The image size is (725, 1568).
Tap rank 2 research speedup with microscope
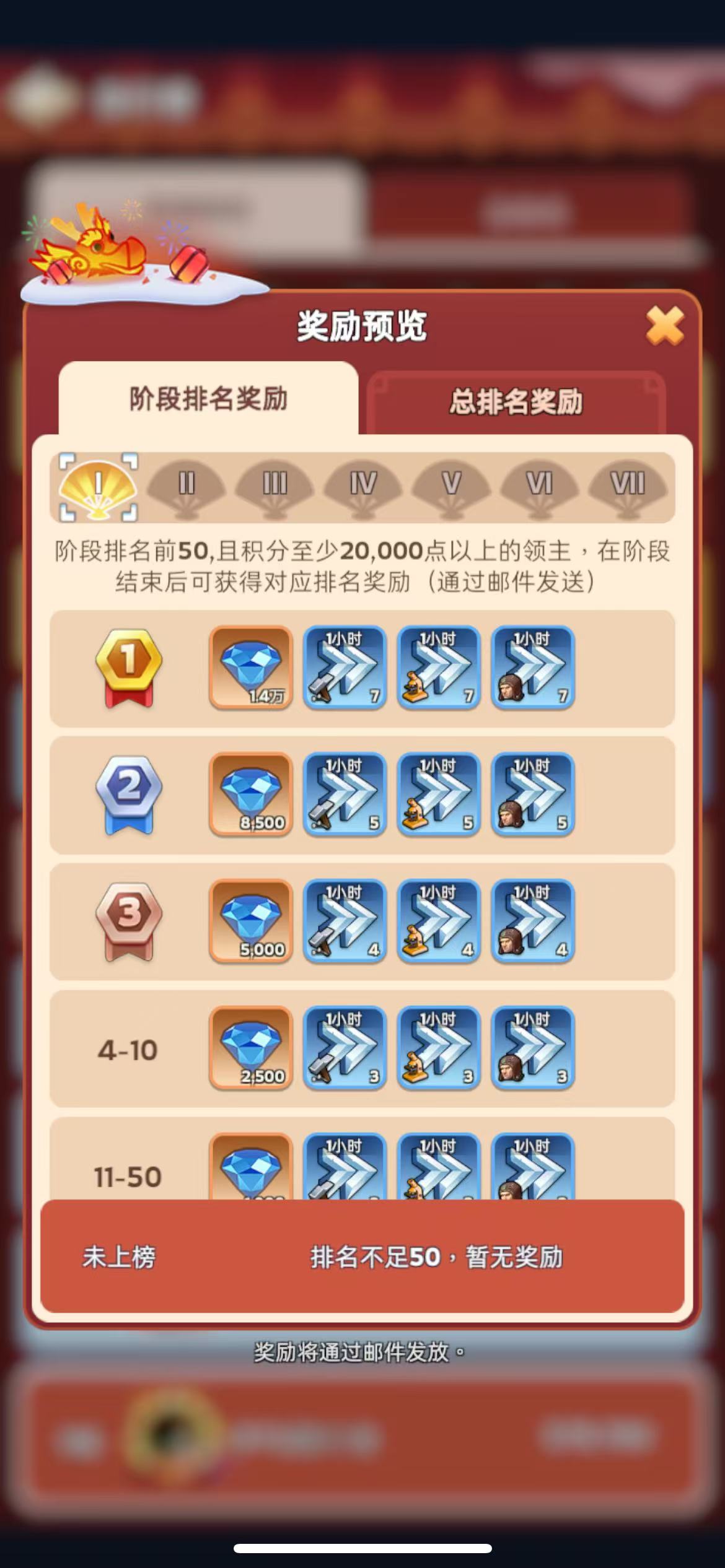(439, 795)
